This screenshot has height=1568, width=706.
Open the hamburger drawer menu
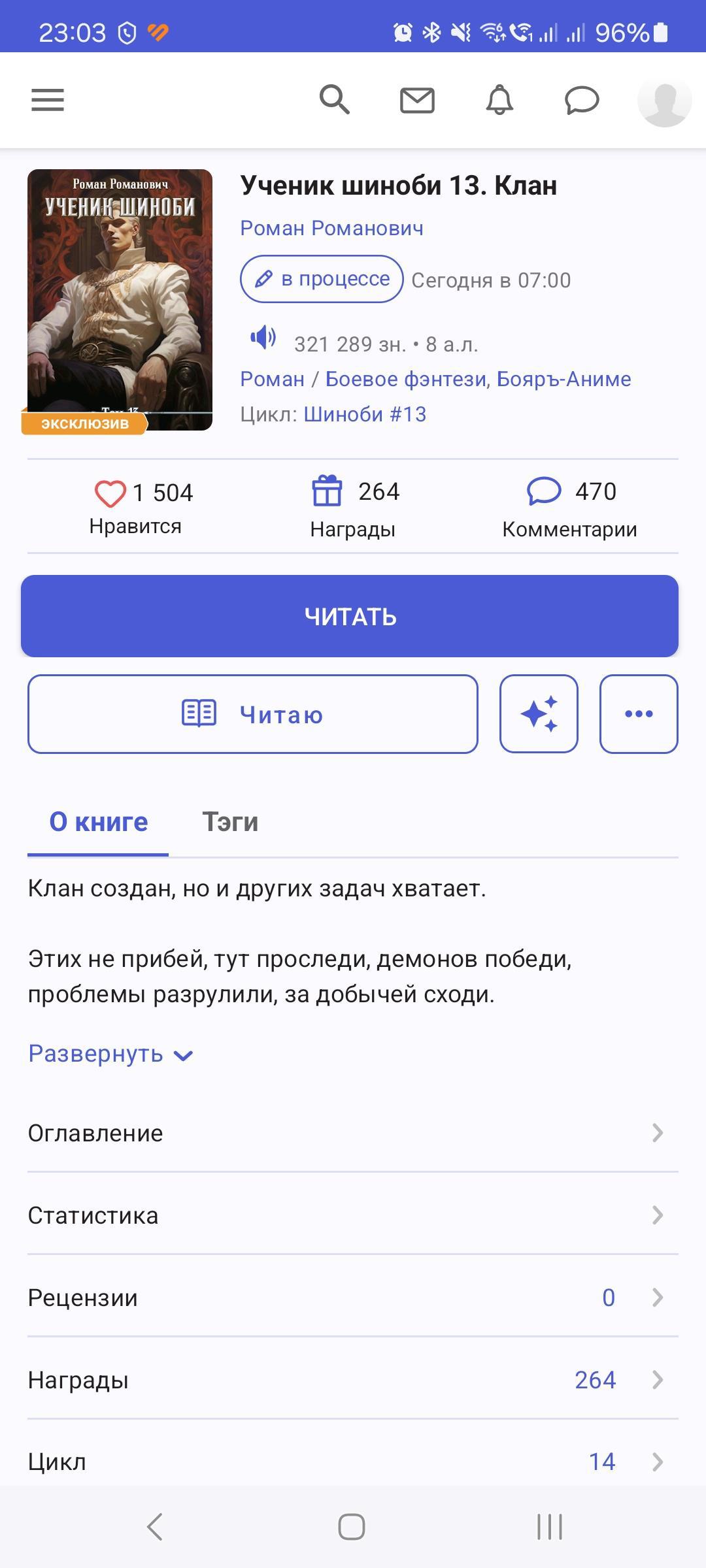point(48,100)
